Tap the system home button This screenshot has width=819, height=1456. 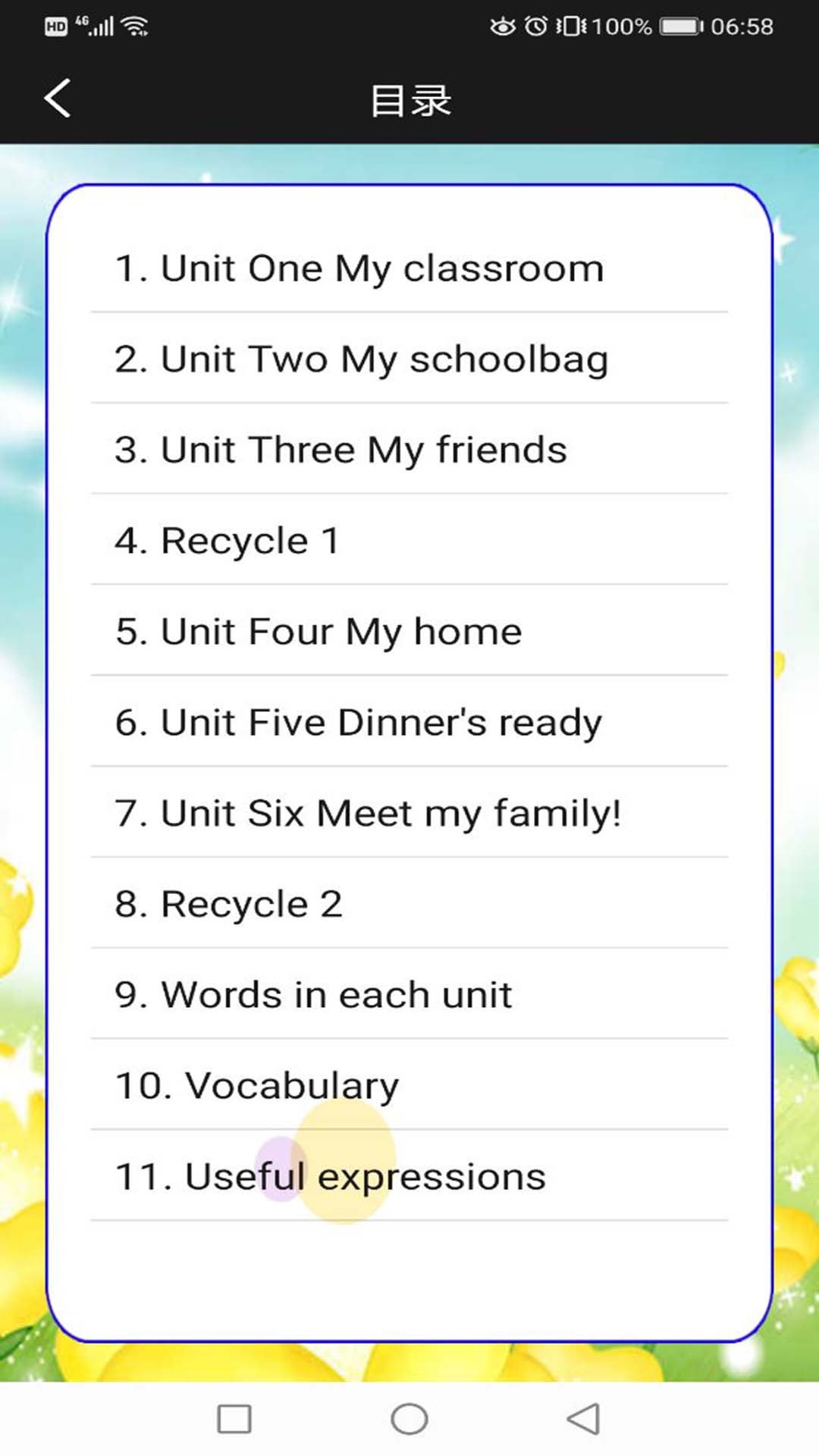pyautogui.click(x=409, y=1419)
